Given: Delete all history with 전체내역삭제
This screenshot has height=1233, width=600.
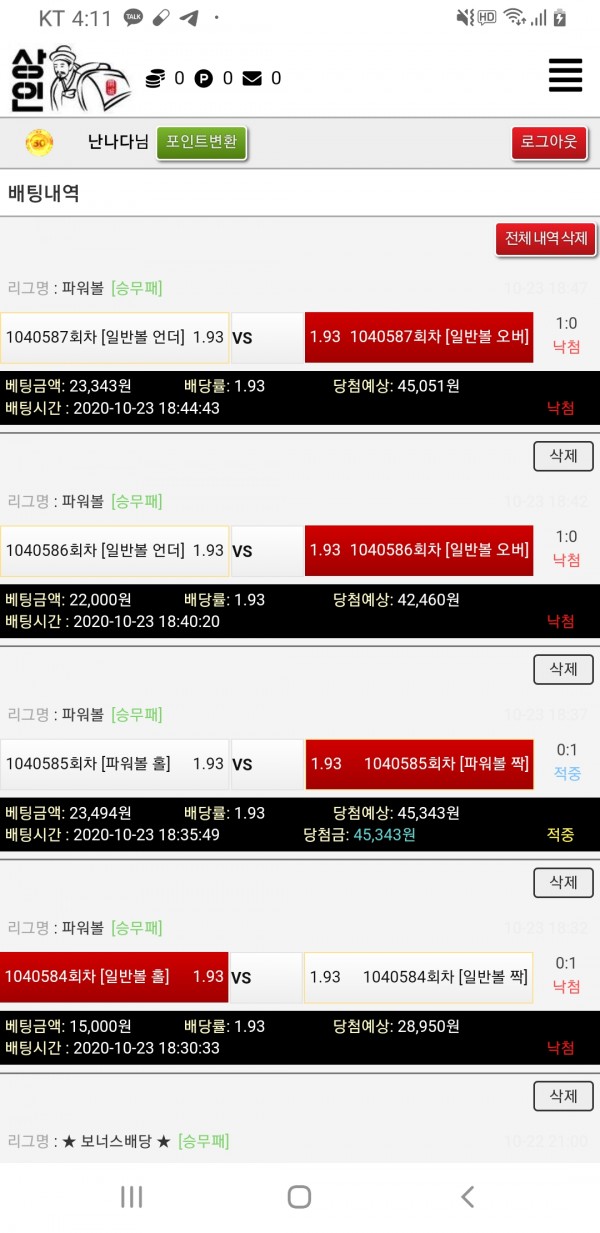Looking at the screenshot, I should click(545, 239).
